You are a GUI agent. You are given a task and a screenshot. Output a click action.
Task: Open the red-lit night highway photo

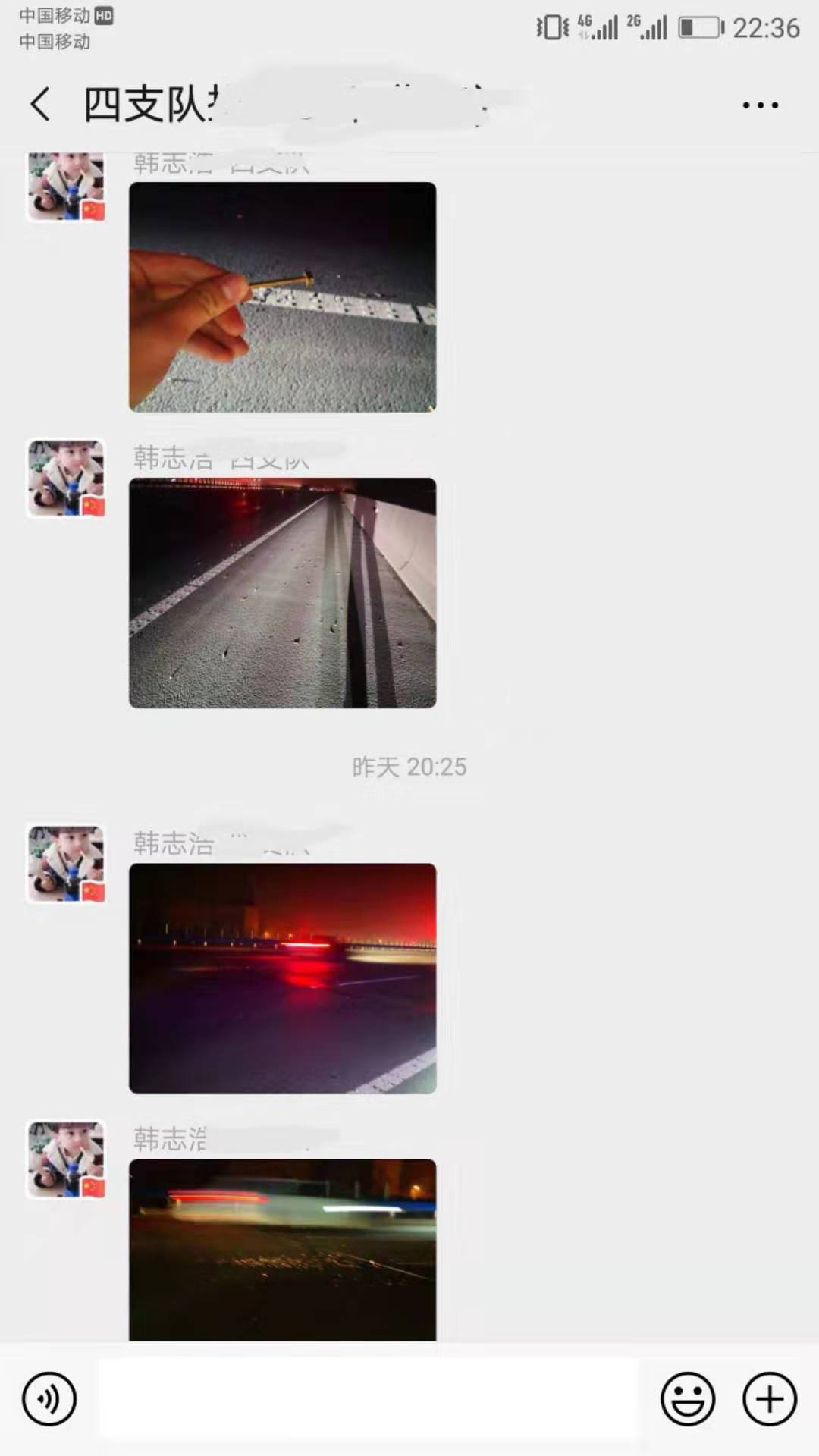pos(282,978)
